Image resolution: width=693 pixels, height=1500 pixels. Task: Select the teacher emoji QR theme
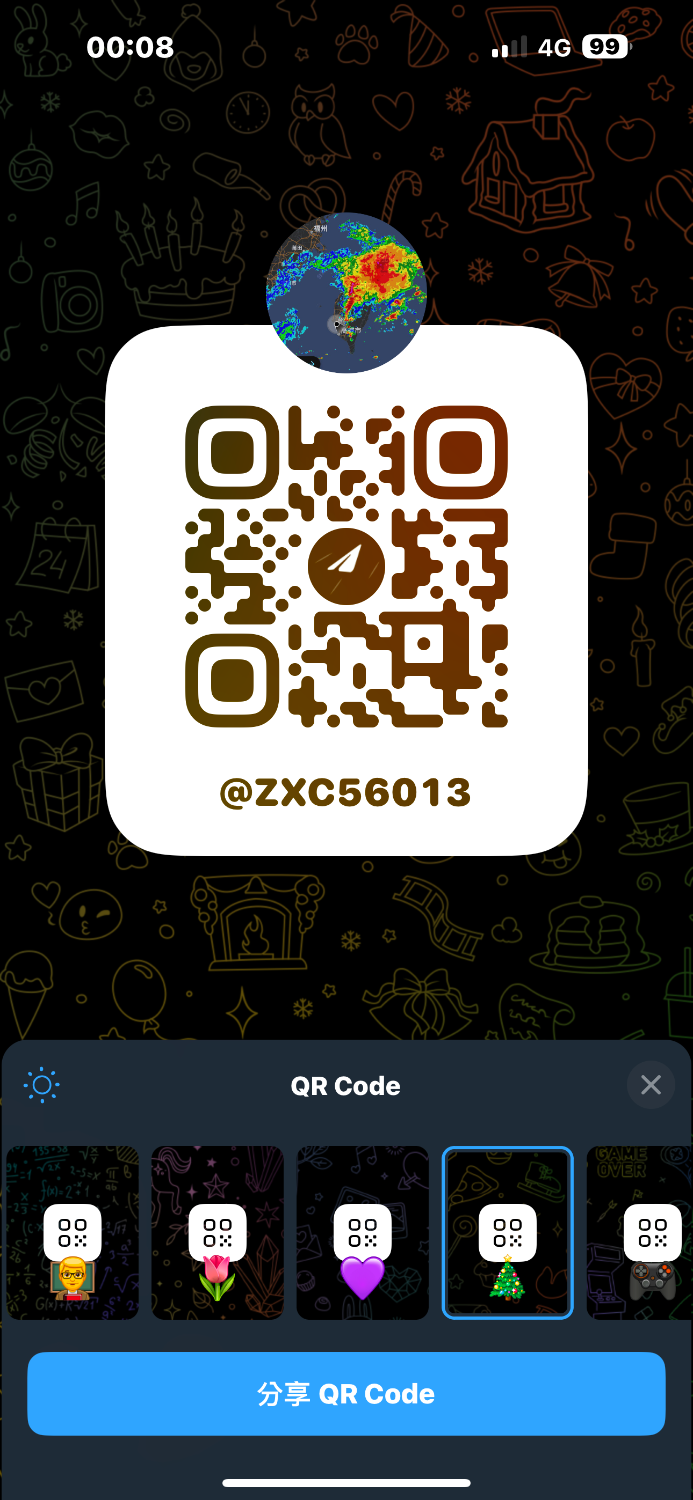click(x=72, y=1233)
